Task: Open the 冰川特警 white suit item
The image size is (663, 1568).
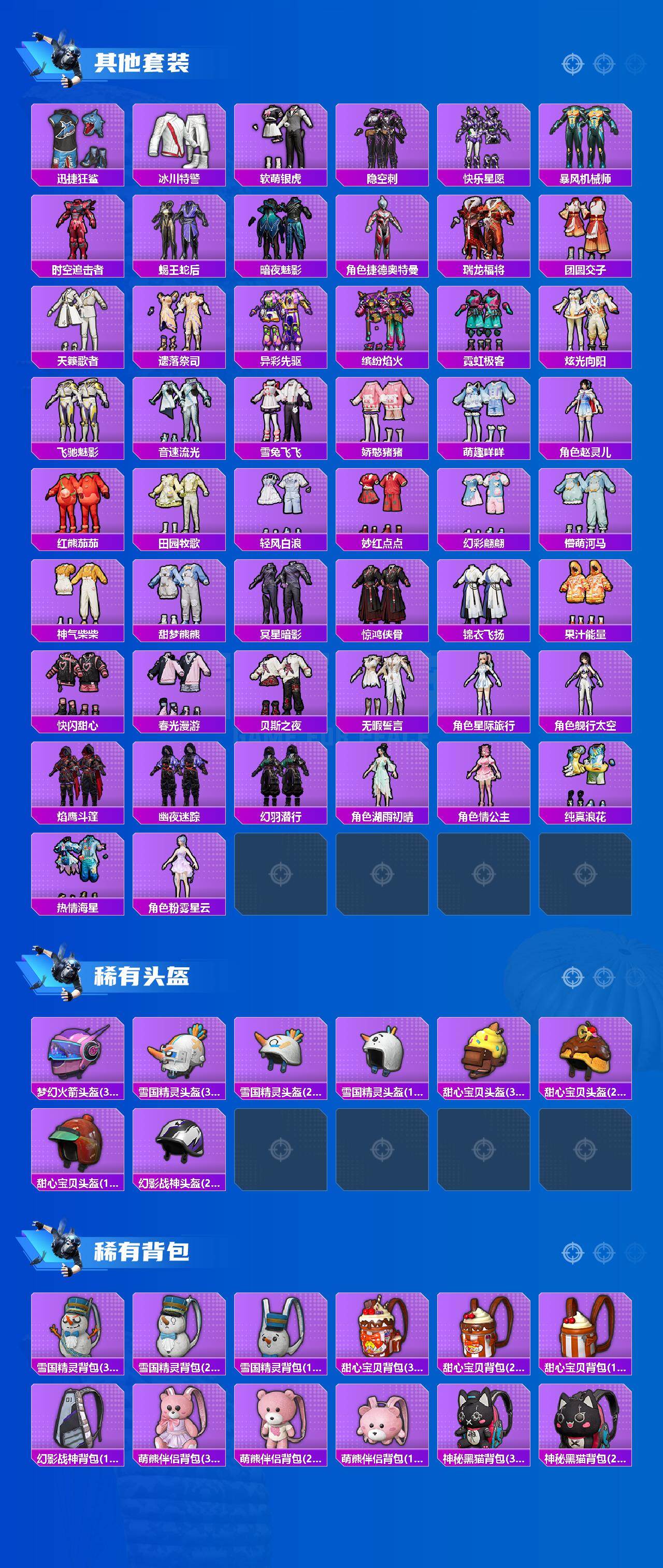Action: pos(181,140)
